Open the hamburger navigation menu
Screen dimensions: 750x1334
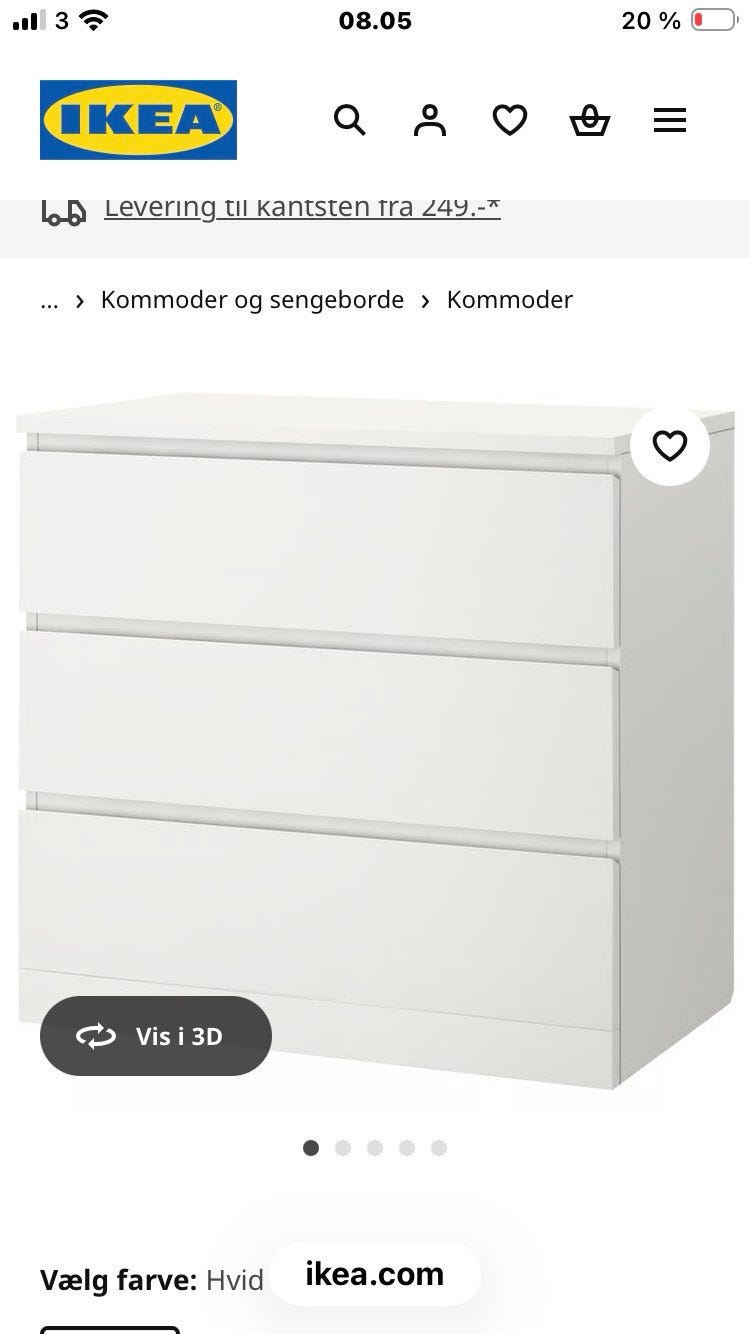coord(669,120)
